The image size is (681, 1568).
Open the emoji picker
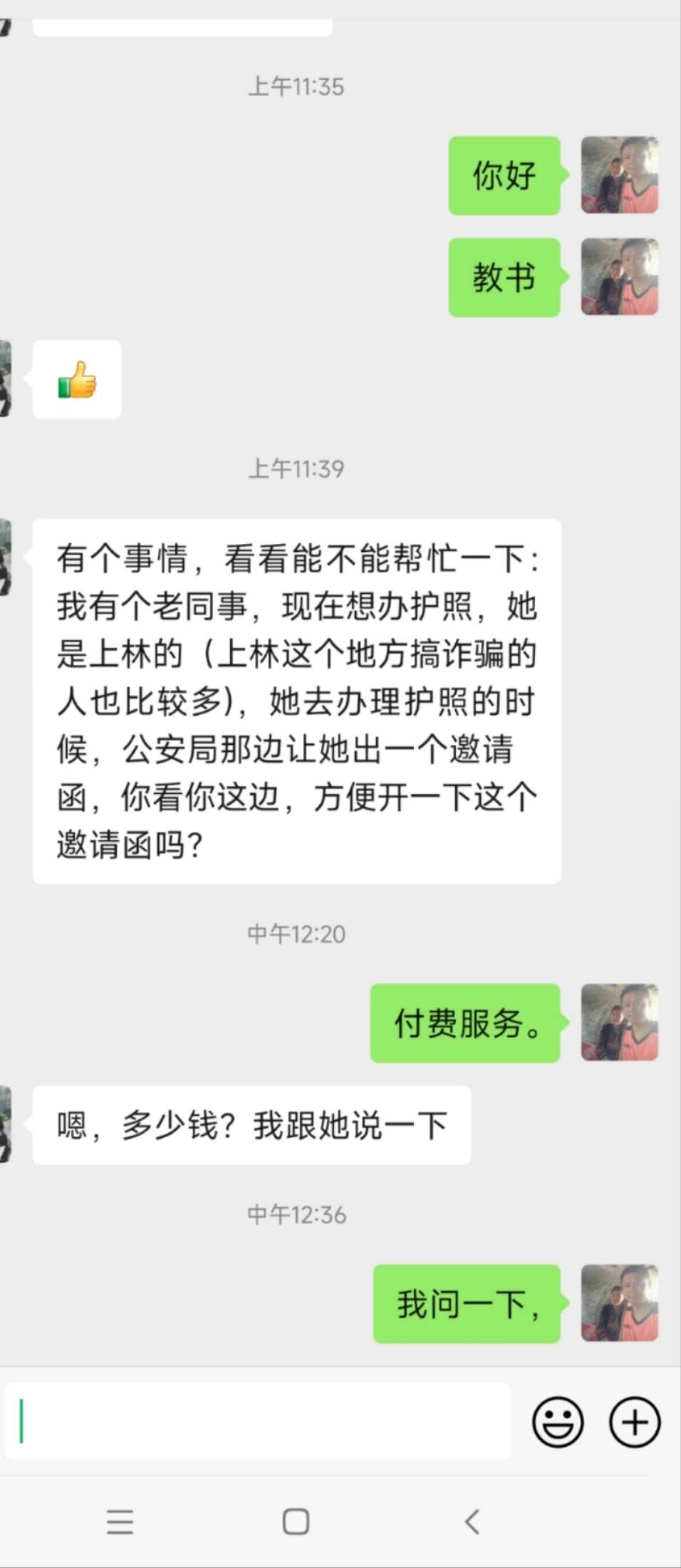[x=558, y=1421]
